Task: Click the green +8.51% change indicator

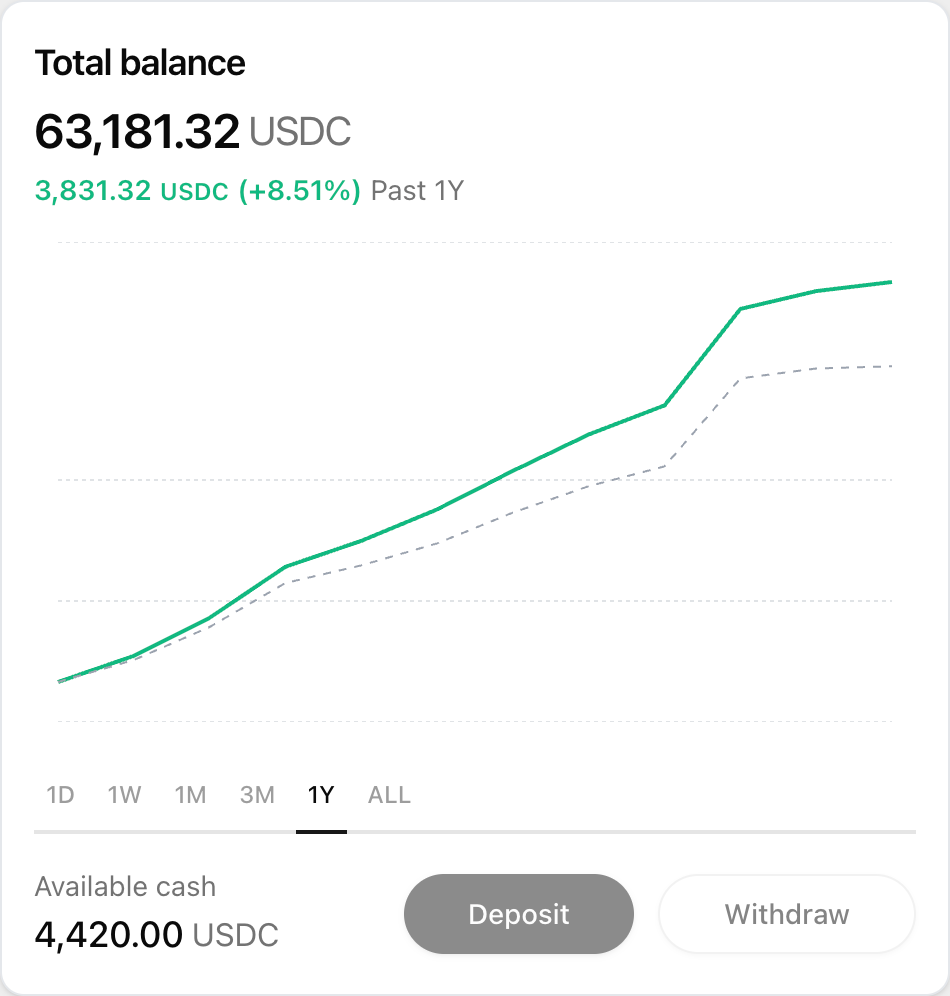Action: point(298,190)
